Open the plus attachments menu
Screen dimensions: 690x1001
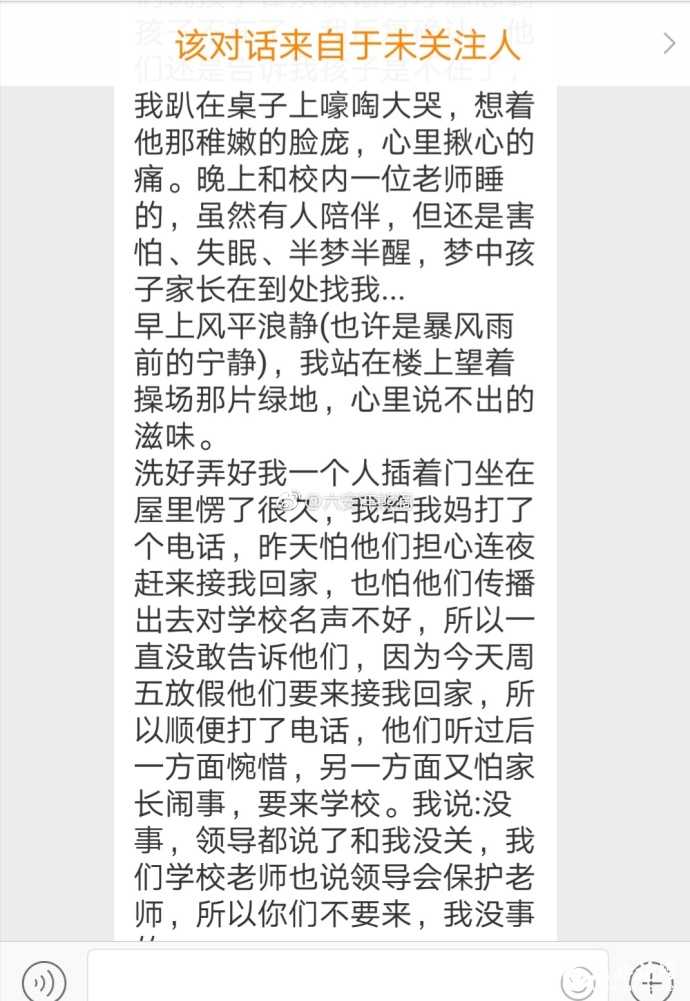pyautogui.click(x=650, y=979)
